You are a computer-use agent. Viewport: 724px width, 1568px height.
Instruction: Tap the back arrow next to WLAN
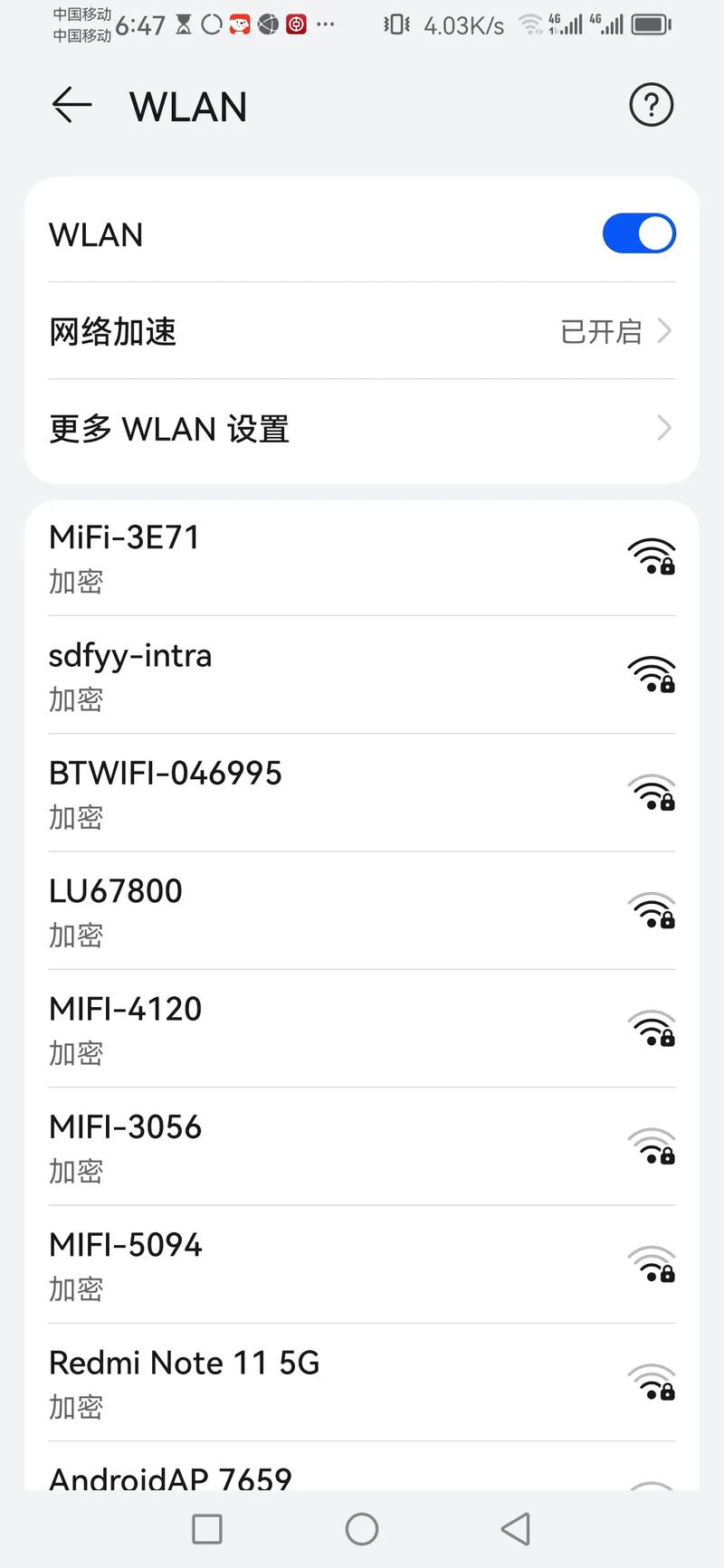71,105
